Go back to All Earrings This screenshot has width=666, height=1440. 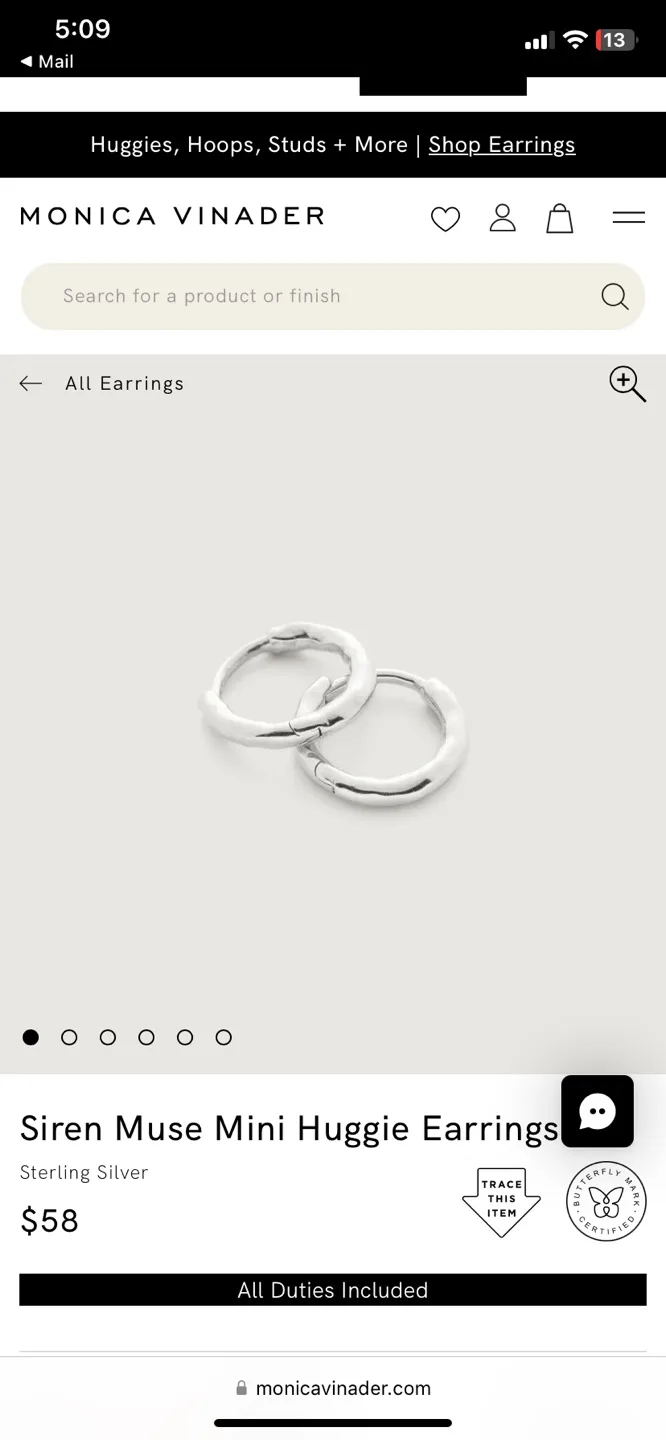pos(102,383)
